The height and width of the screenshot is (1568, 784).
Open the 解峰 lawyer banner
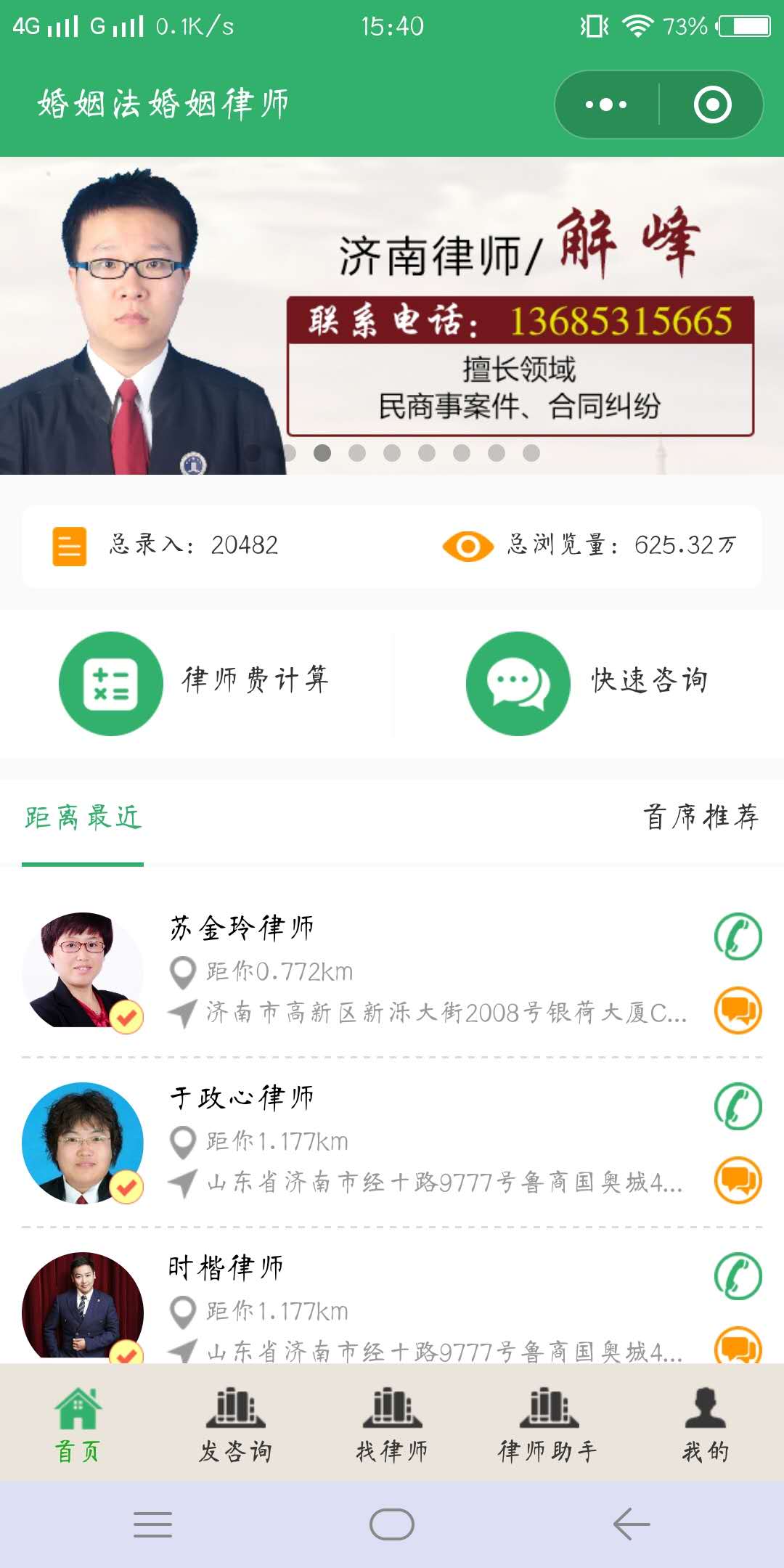pyautogui.click(x=392, y=316)
